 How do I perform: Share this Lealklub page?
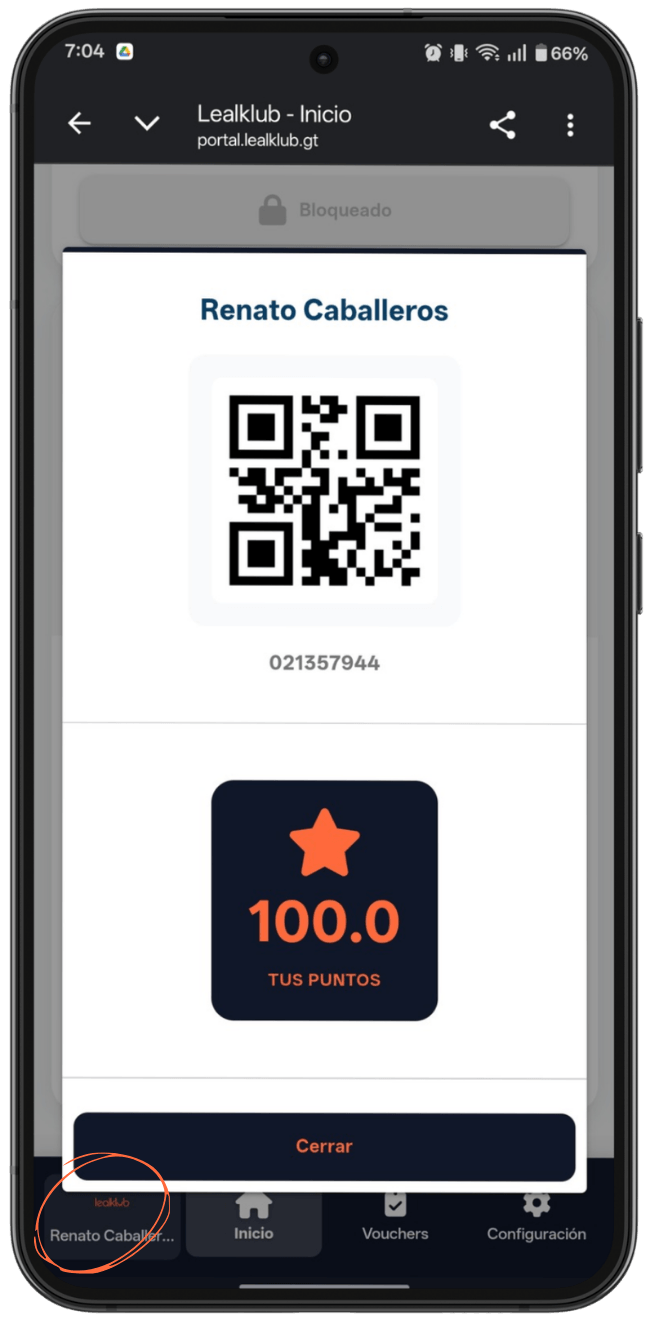502,125
